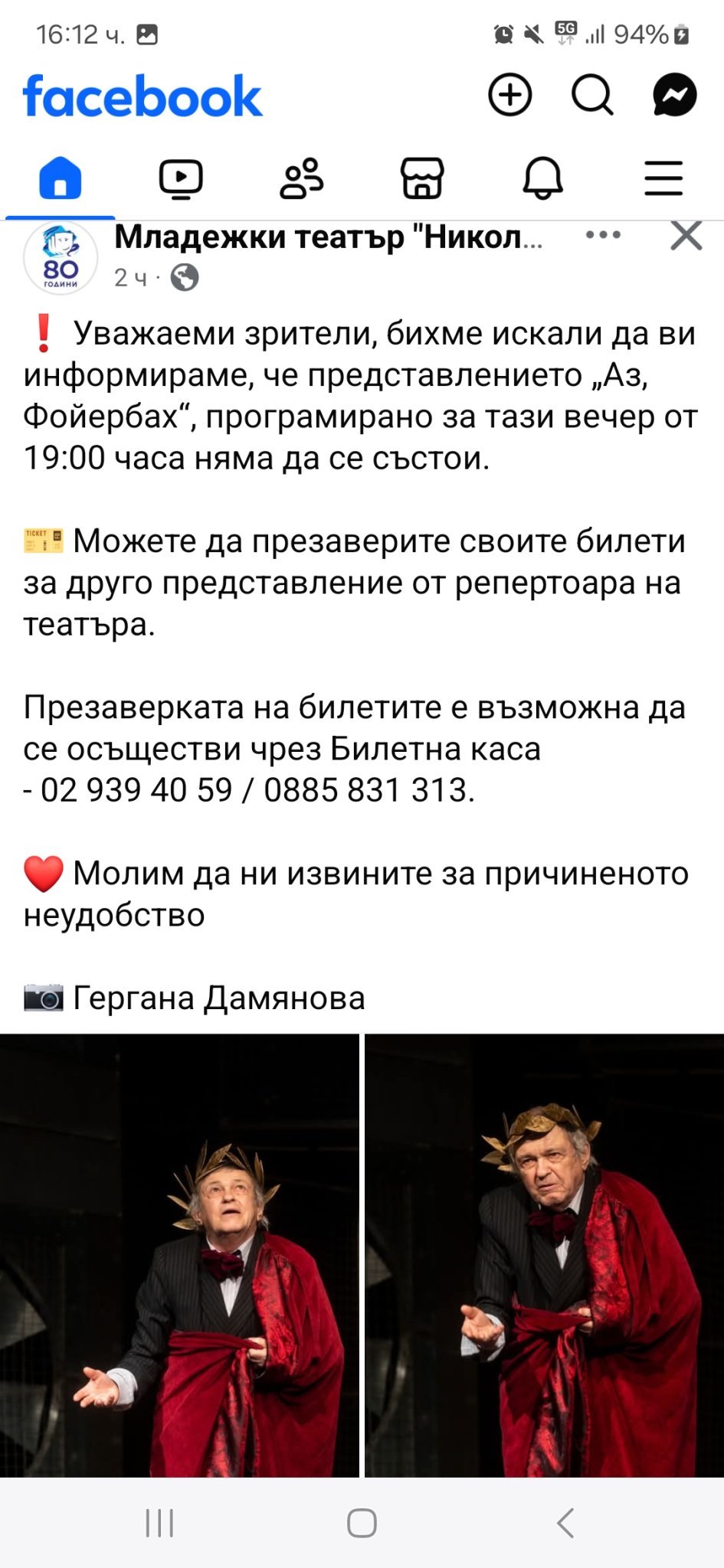The image size is (724, 1568).
Task: View the photo of the actor looking forward
Action: pyautogui.click(x=544, y=1256)
